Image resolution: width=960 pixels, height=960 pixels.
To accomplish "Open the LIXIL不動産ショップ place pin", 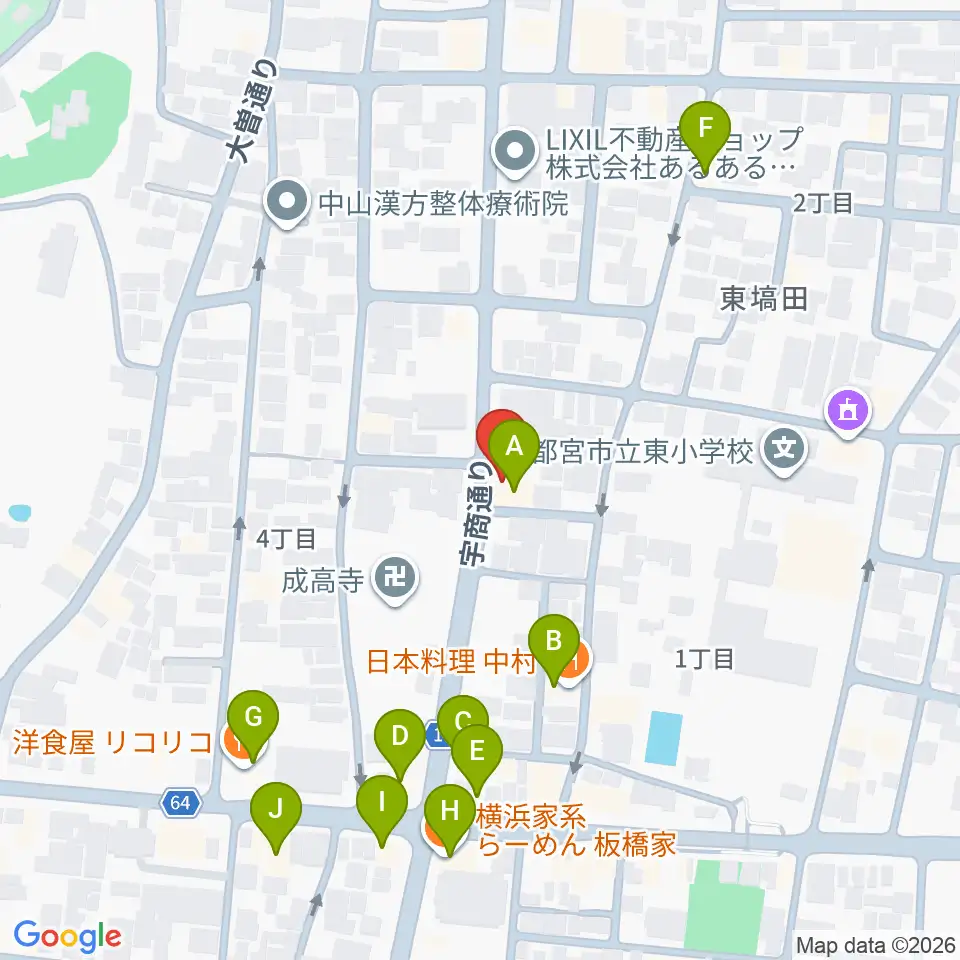I will tap(516, 153).
